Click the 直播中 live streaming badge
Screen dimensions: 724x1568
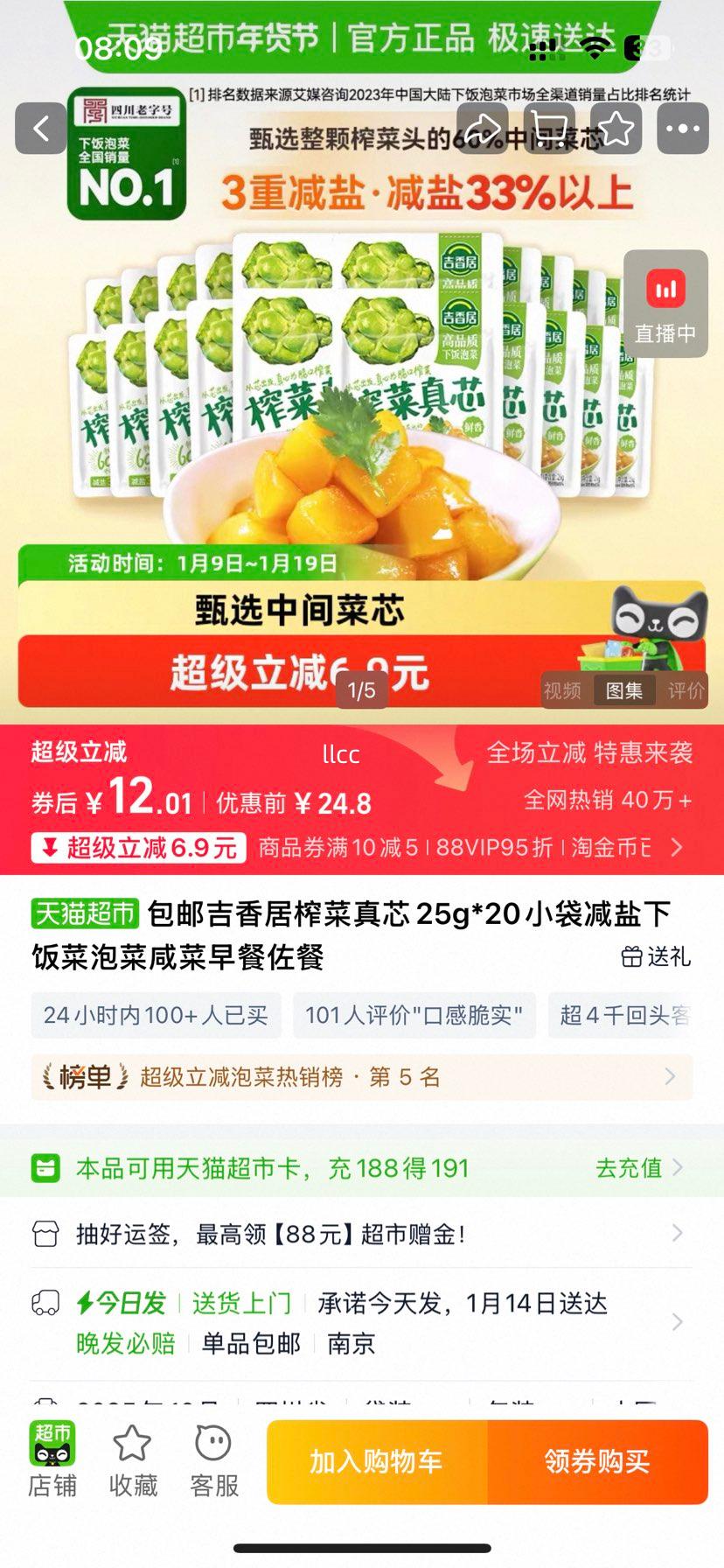click(x=665, y=304)
